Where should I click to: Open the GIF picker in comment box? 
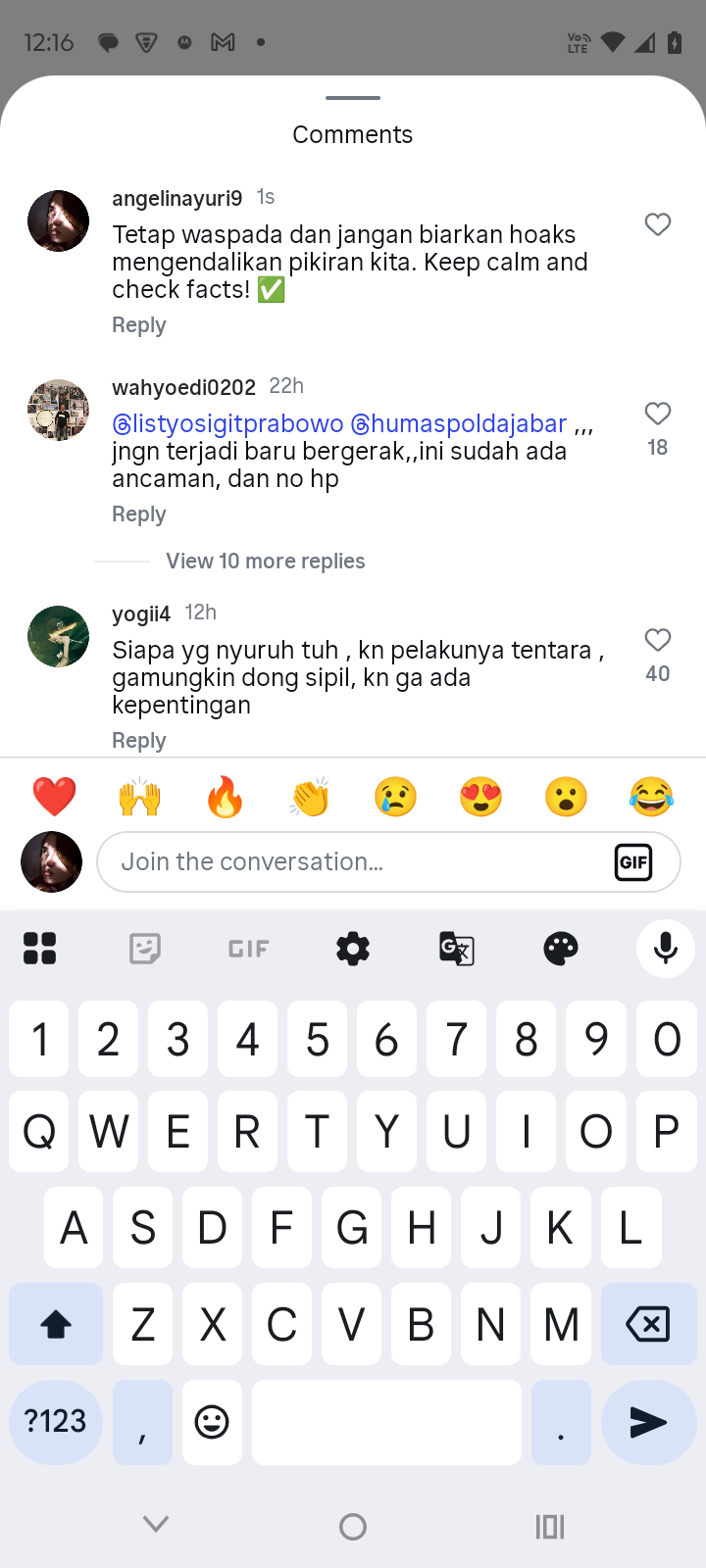[x=633, y=862]
